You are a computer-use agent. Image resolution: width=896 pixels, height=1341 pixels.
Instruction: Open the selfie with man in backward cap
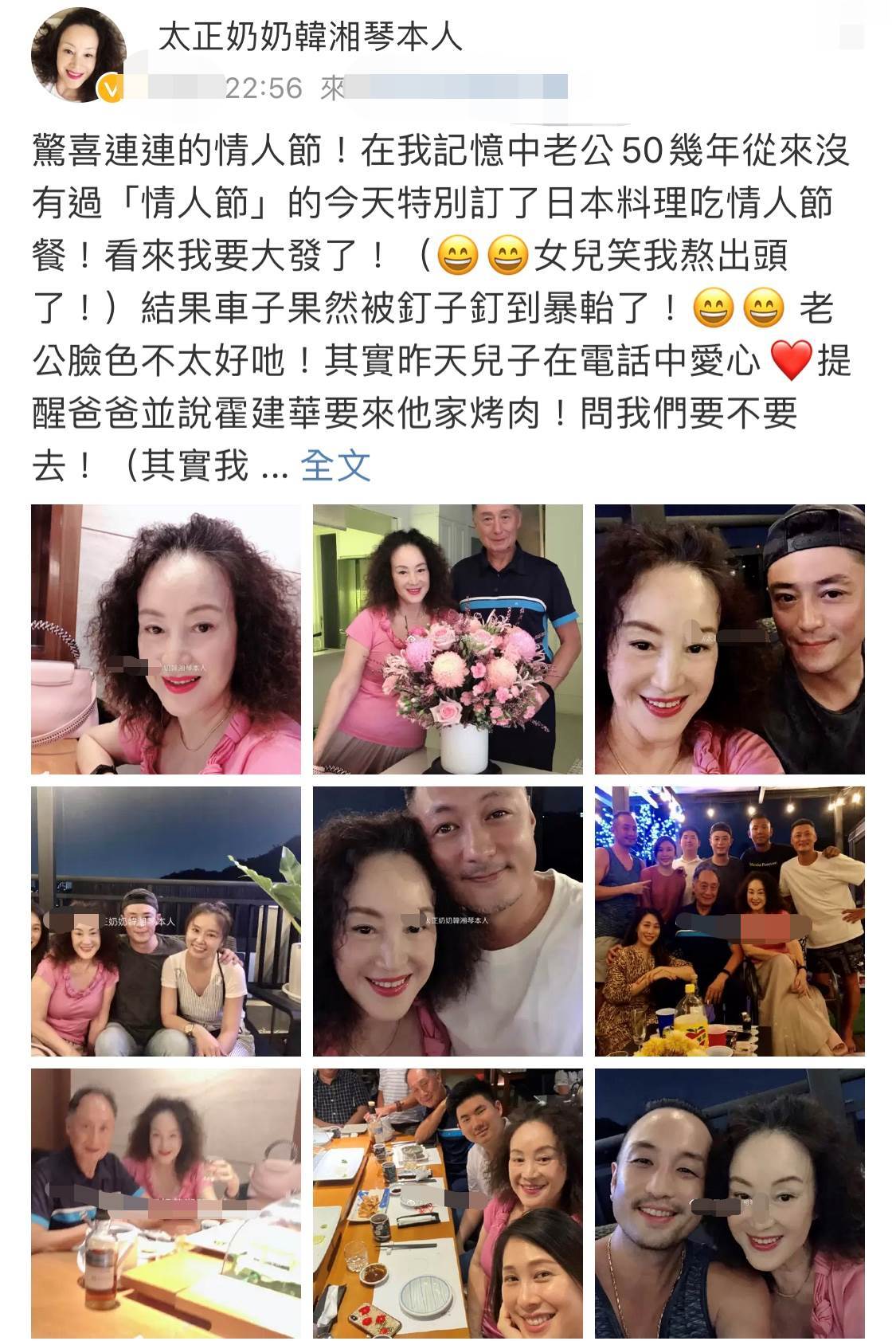(729, 638)
